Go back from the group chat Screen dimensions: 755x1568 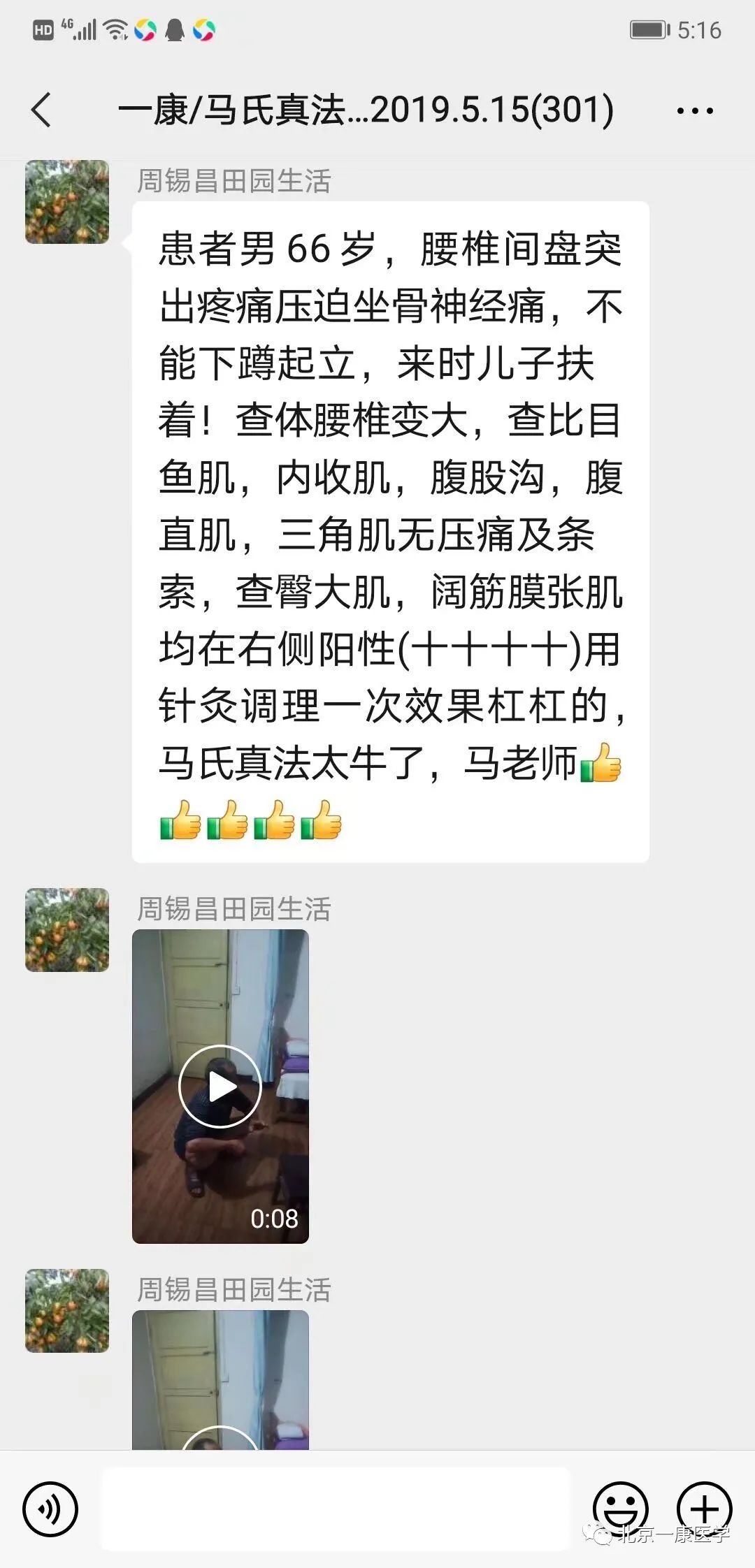[42, 110]
